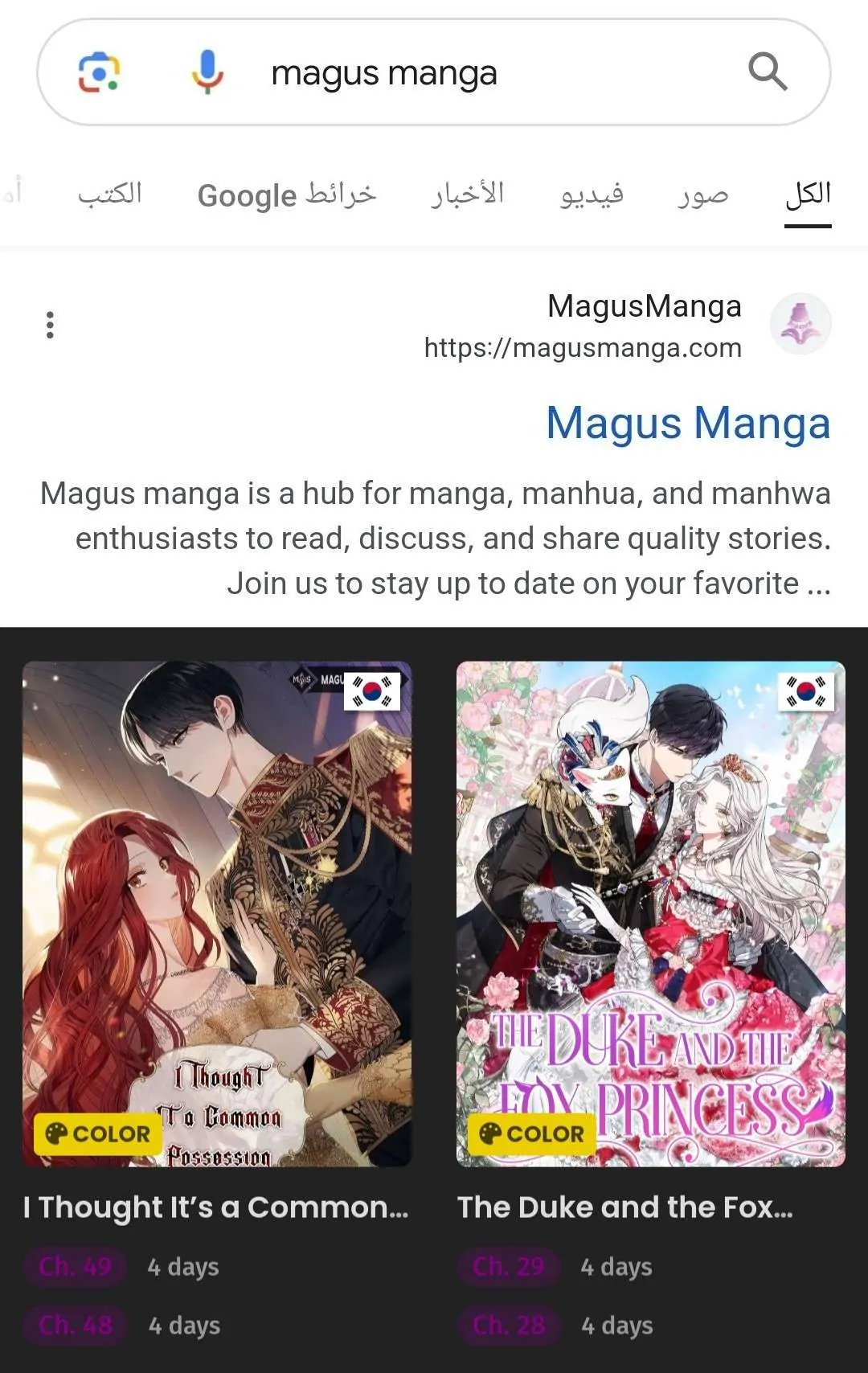Open the Magus Manga result link
The image size is (868, 1373).
(687, 423)
